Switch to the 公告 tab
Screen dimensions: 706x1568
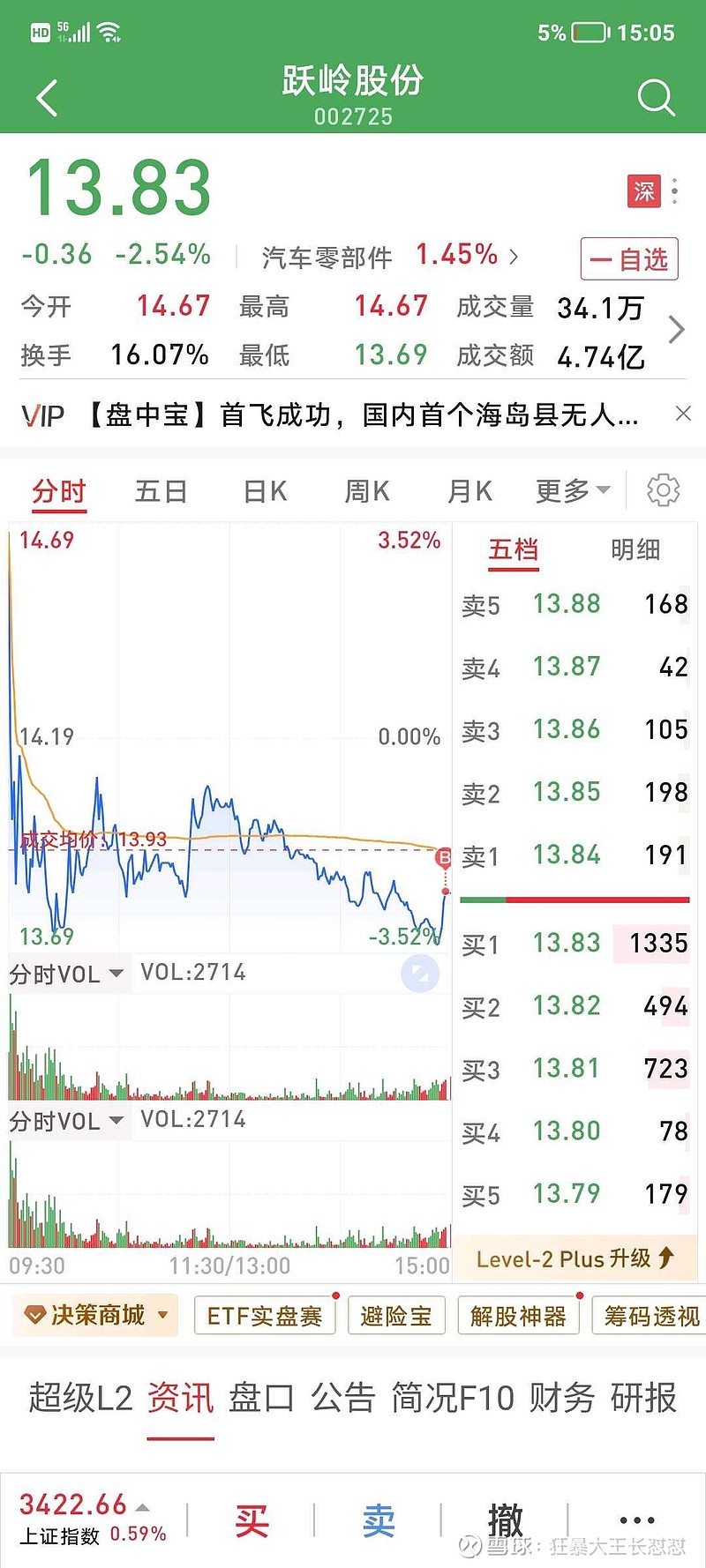click(x=343, y=1398)
